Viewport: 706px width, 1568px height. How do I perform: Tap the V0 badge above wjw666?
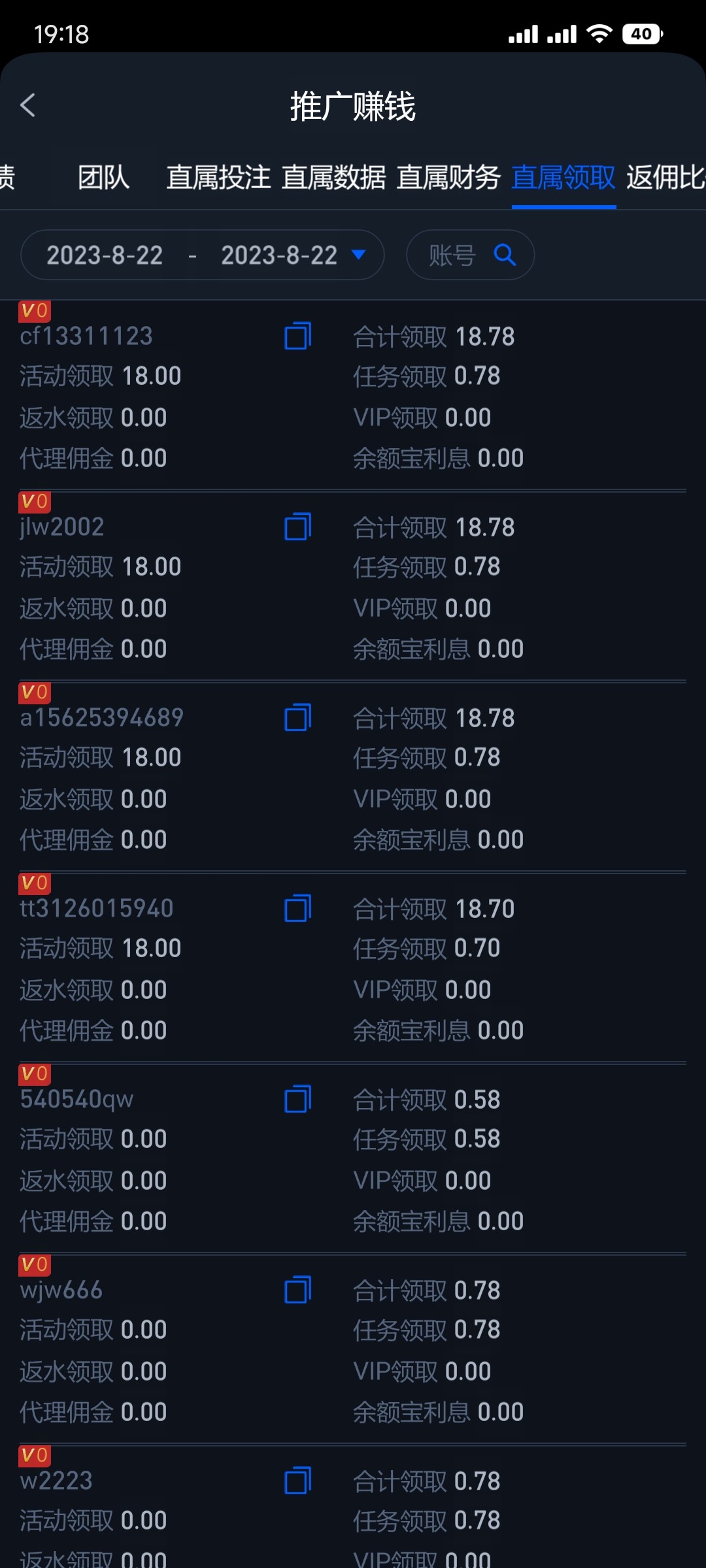pyautogui.click(x=36, y=1265)
